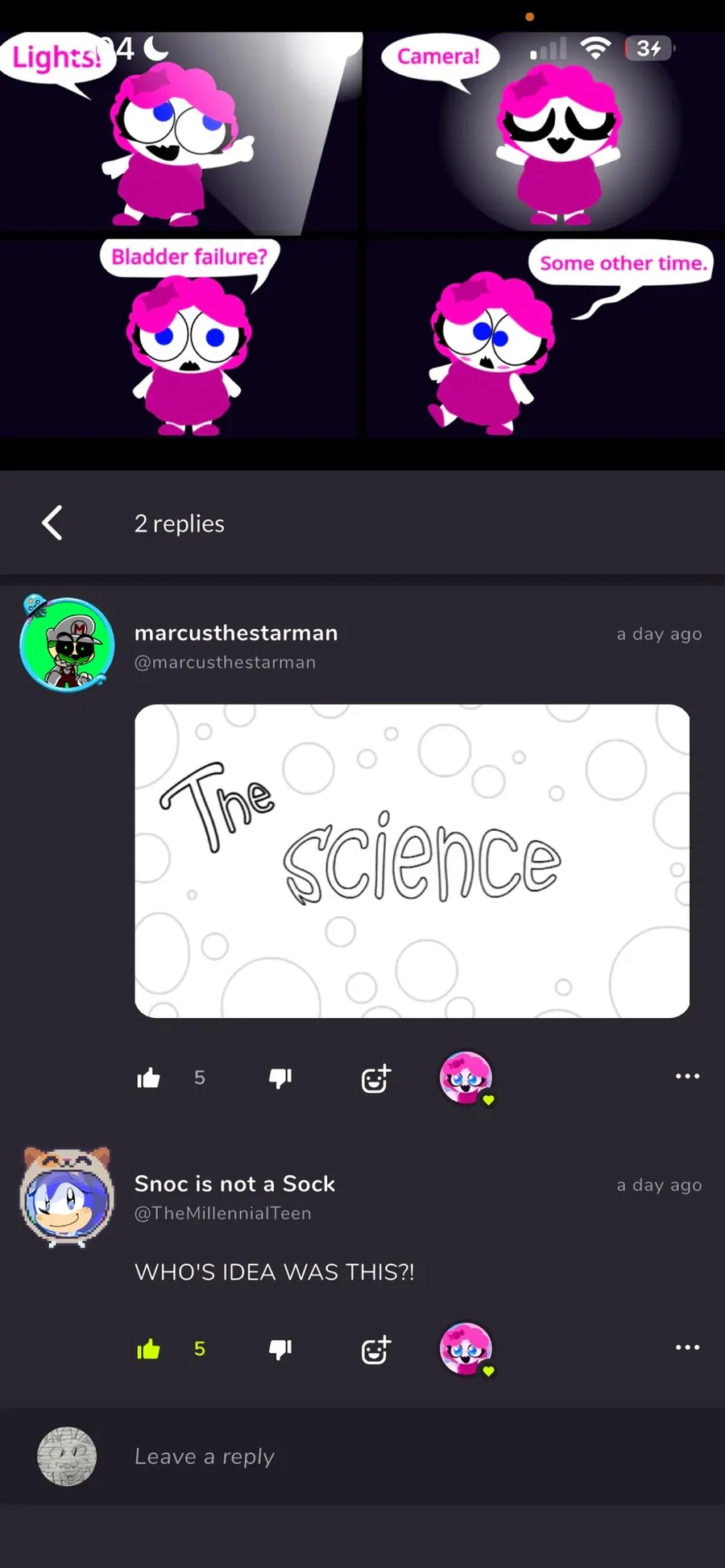Open Snoc is not a Sock's profile avatar

point(67,1197)
